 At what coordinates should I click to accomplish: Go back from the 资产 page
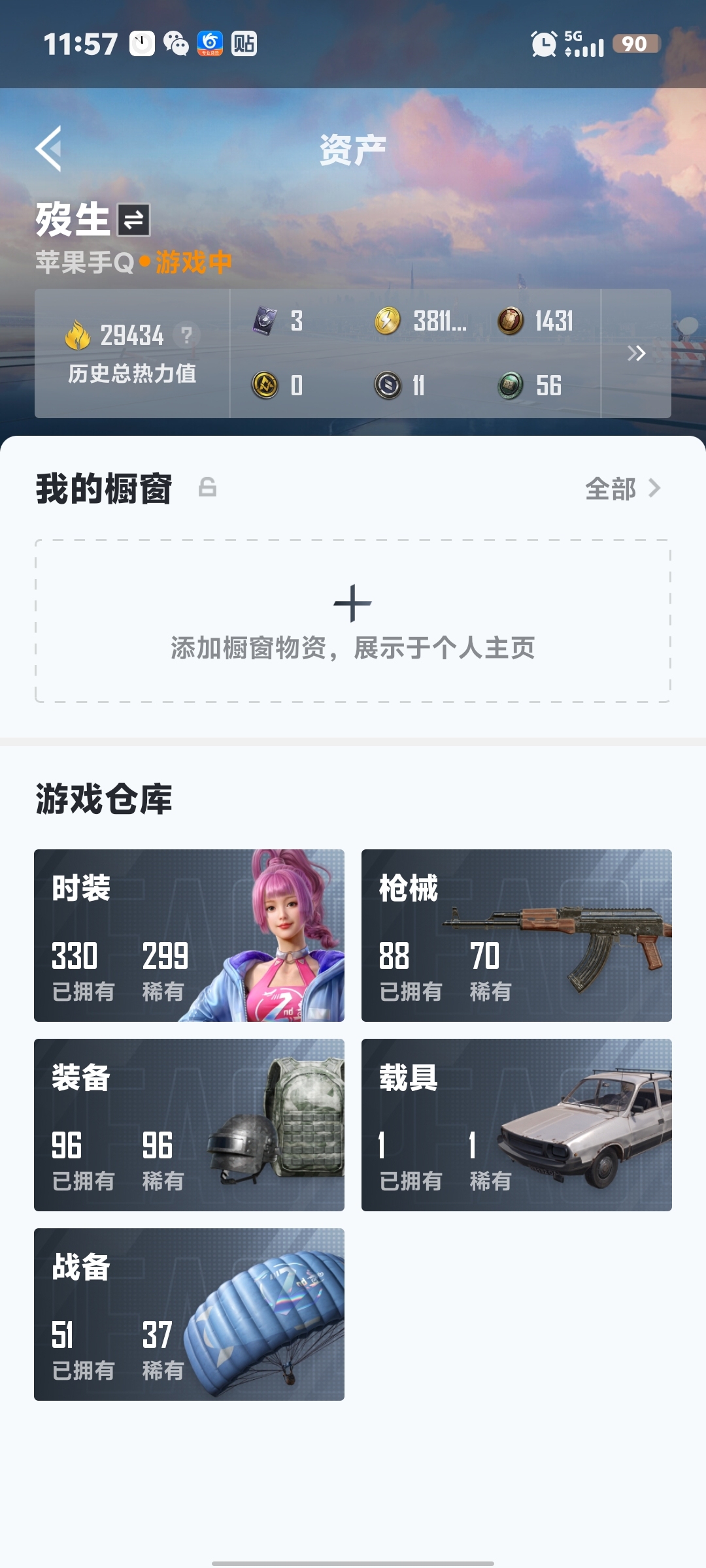click(x=48, y=149)
